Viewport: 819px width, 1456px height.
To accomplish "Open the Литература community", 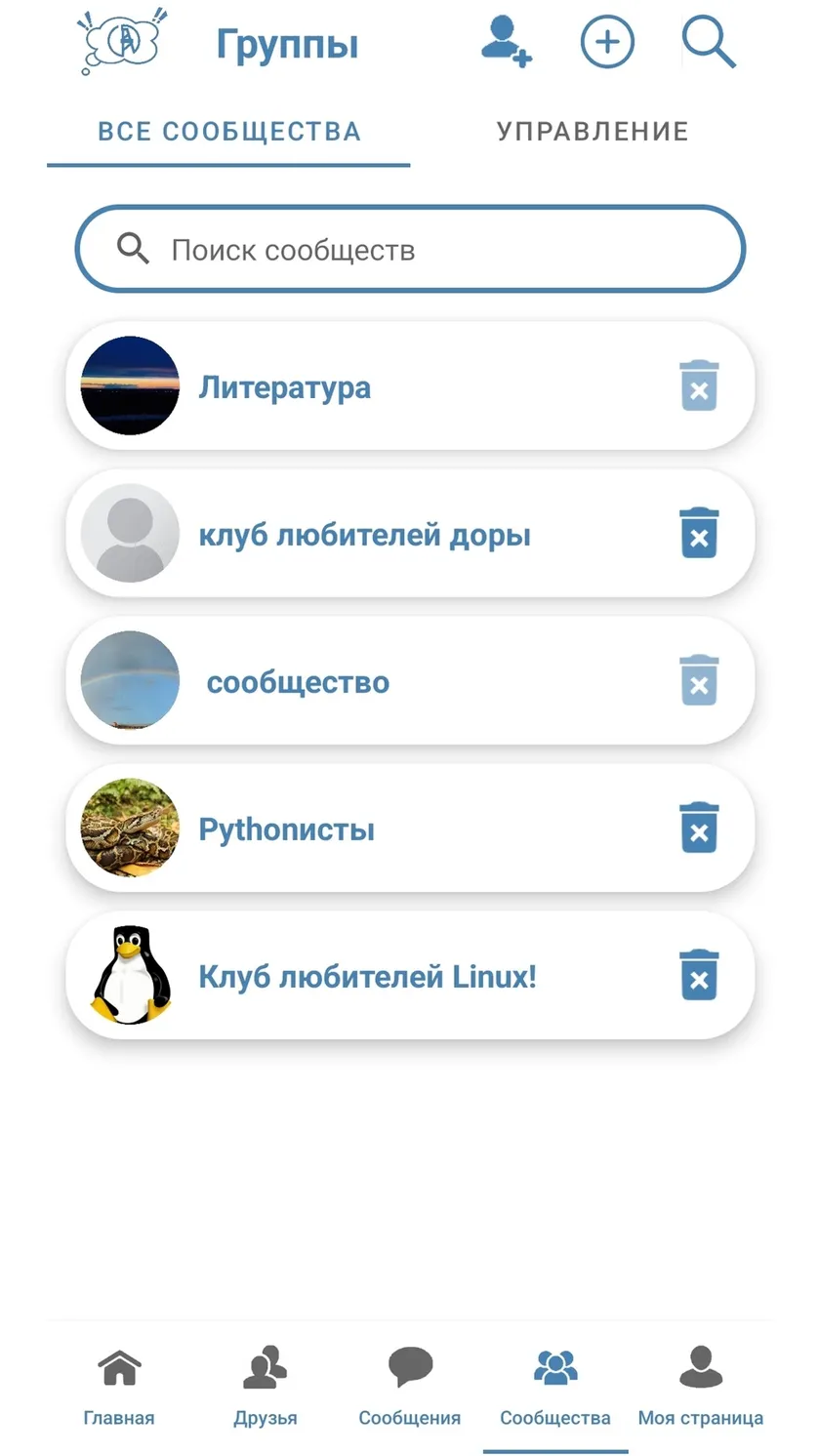I will coord(410,386).
